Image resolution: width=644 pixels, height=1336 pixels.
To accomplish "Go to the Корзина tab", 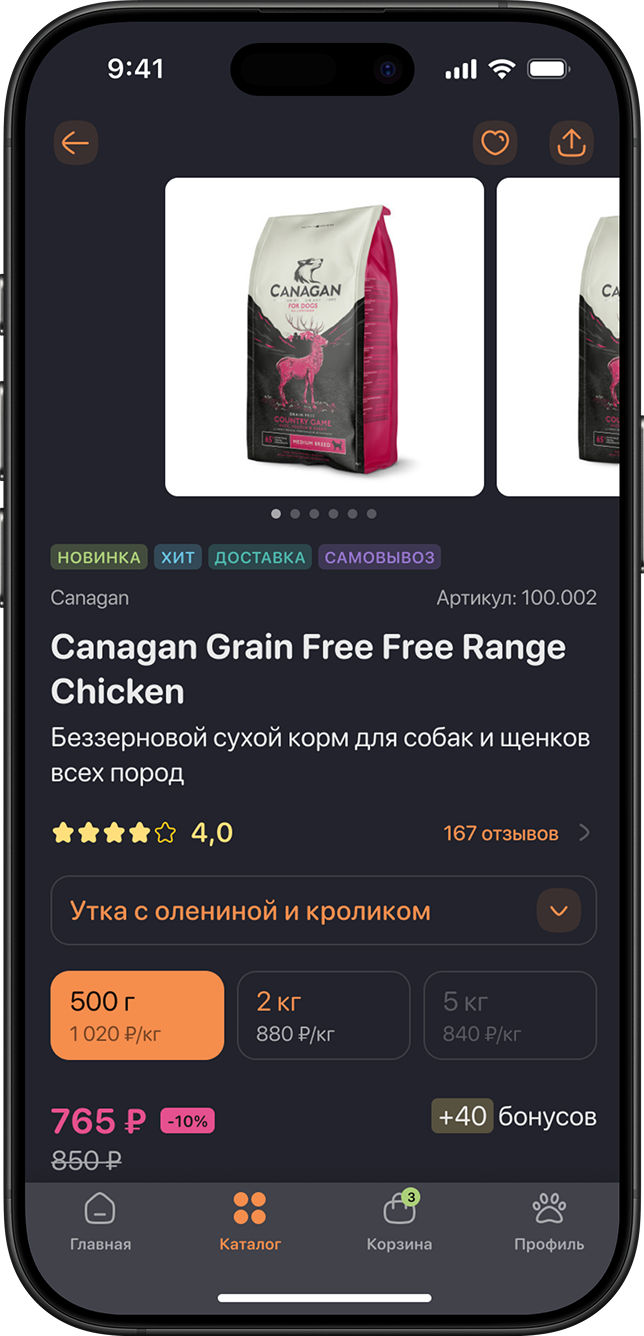I will click(399, 1221).
